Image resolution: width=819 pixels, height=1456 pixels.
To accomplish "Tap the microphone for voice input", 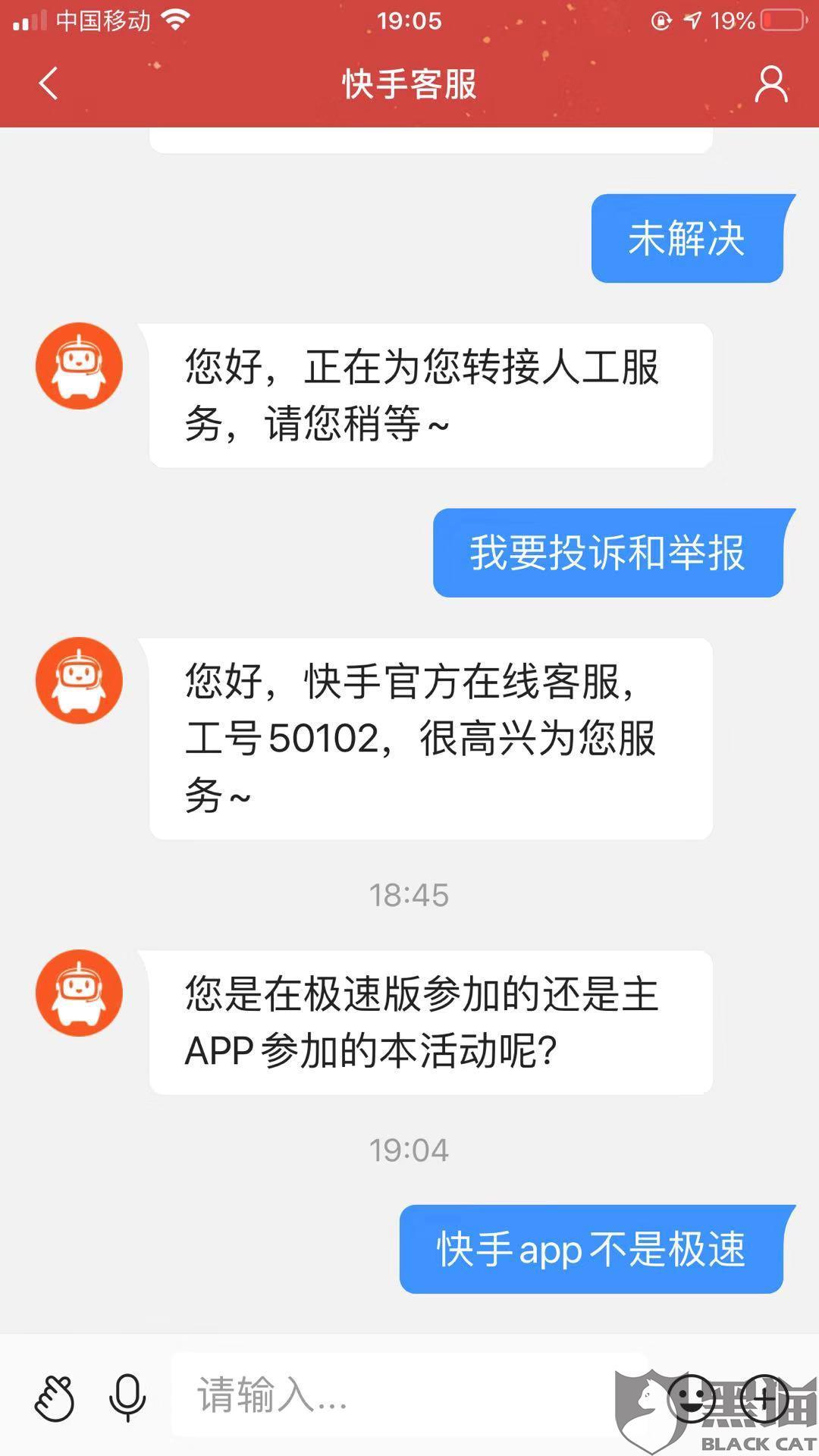I will (127, 1397).
